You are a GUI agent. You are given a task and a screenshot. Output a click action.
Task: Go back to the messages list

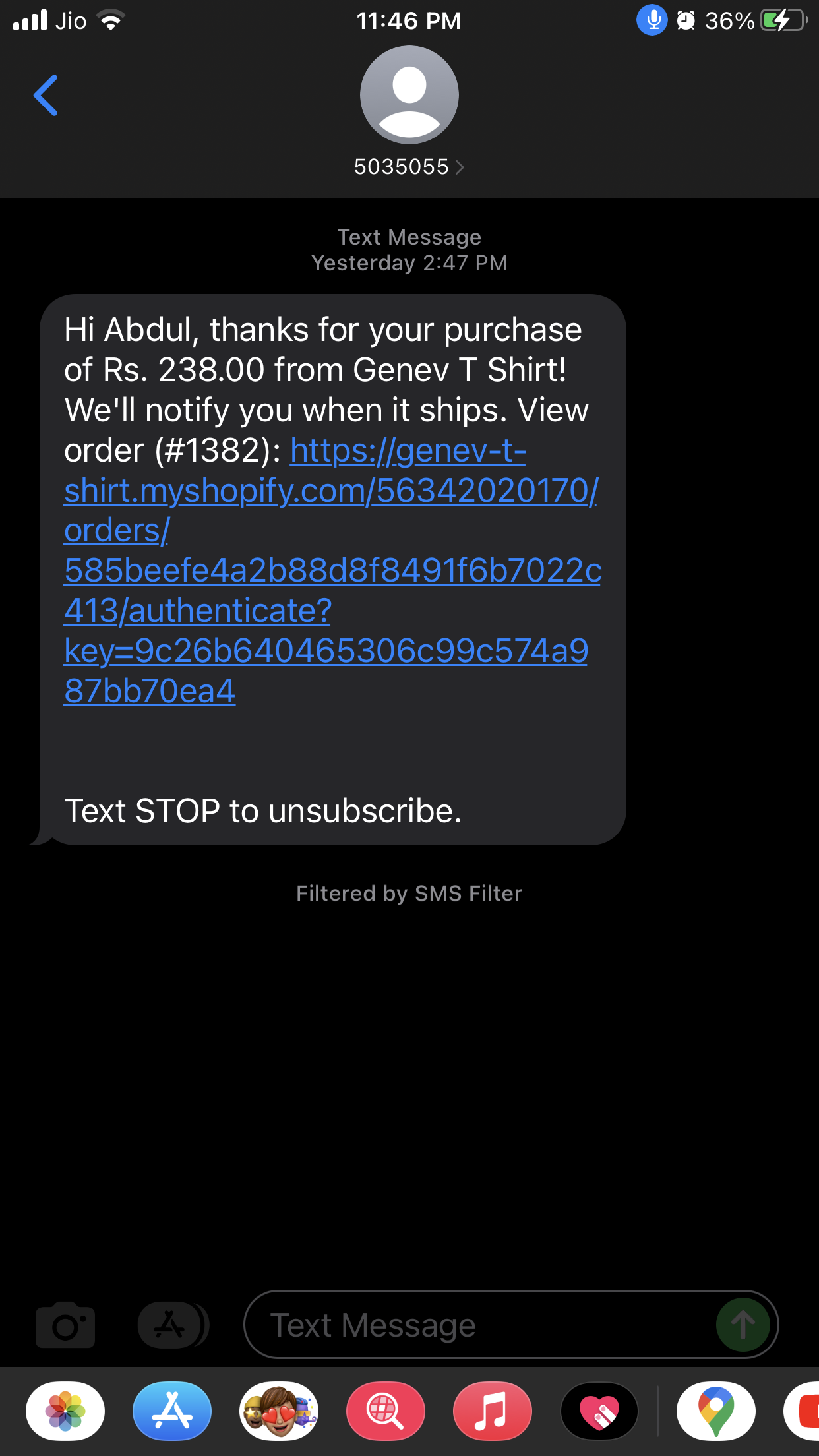(46, 96)
